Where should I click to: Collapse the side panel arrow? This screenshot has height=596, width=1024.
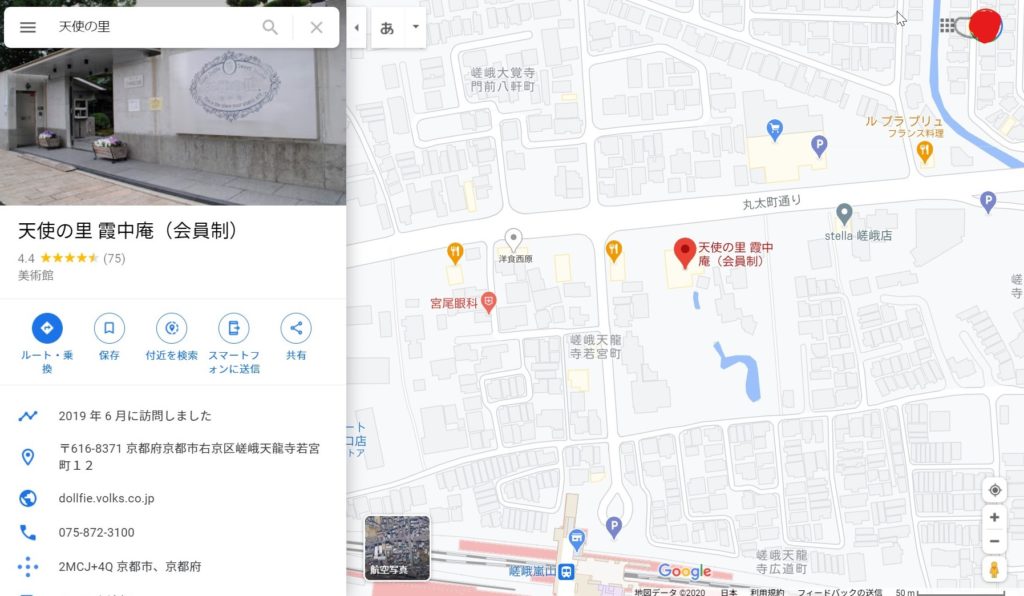357,27
